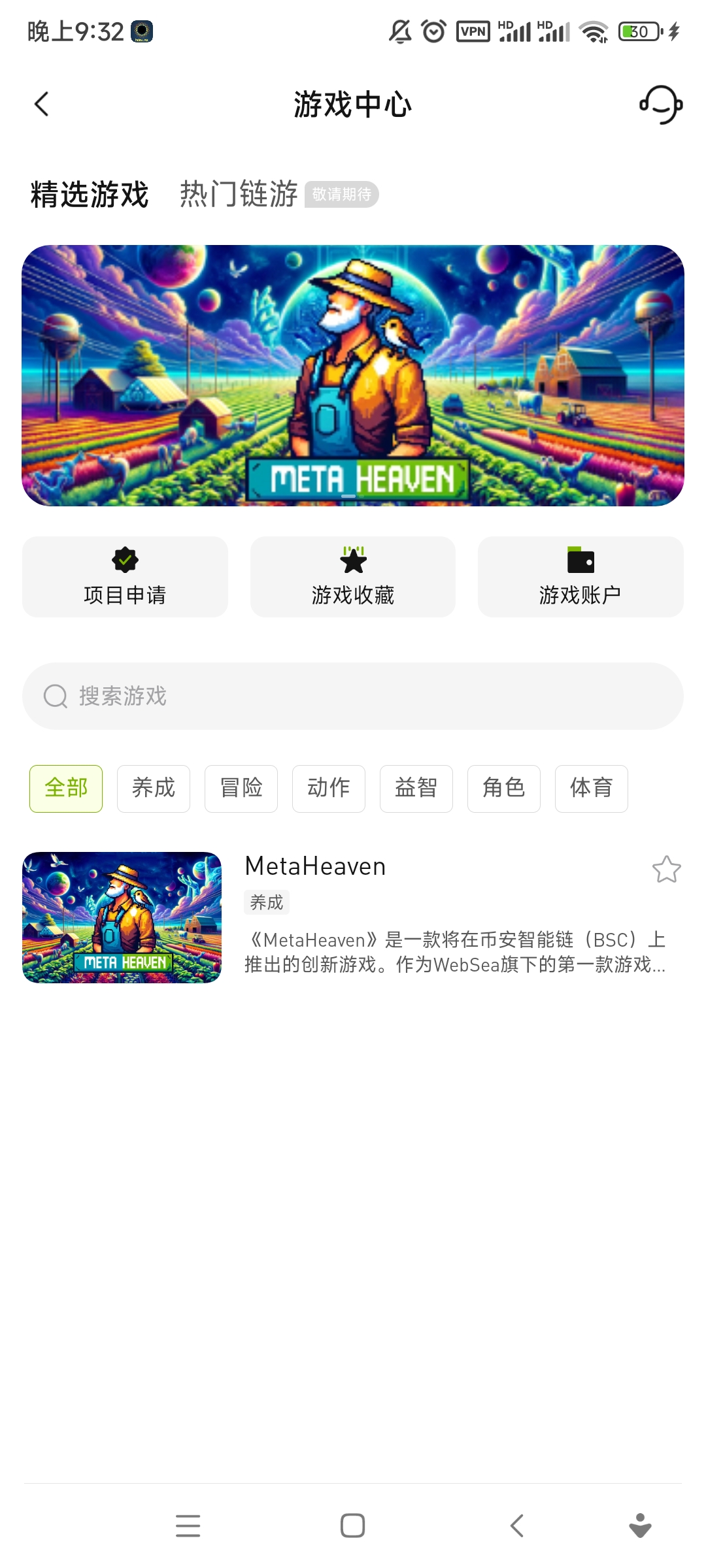Open 游戏收藏 favorites
Viewport: 706px width, 1568px height.
tap(353, 577)
